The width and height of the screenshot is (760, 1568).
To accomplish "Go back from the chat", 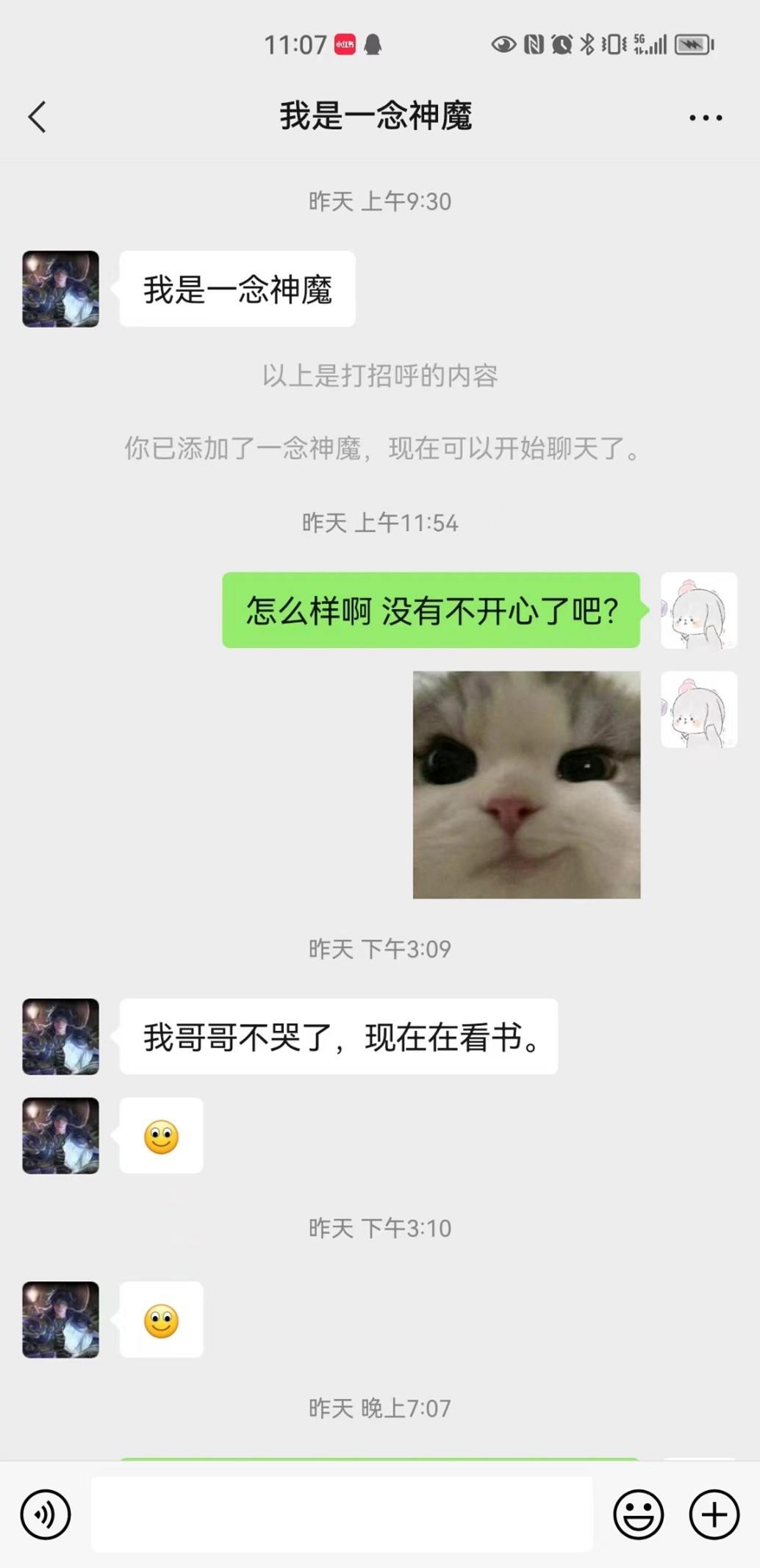I will click(x=37, y=117).
